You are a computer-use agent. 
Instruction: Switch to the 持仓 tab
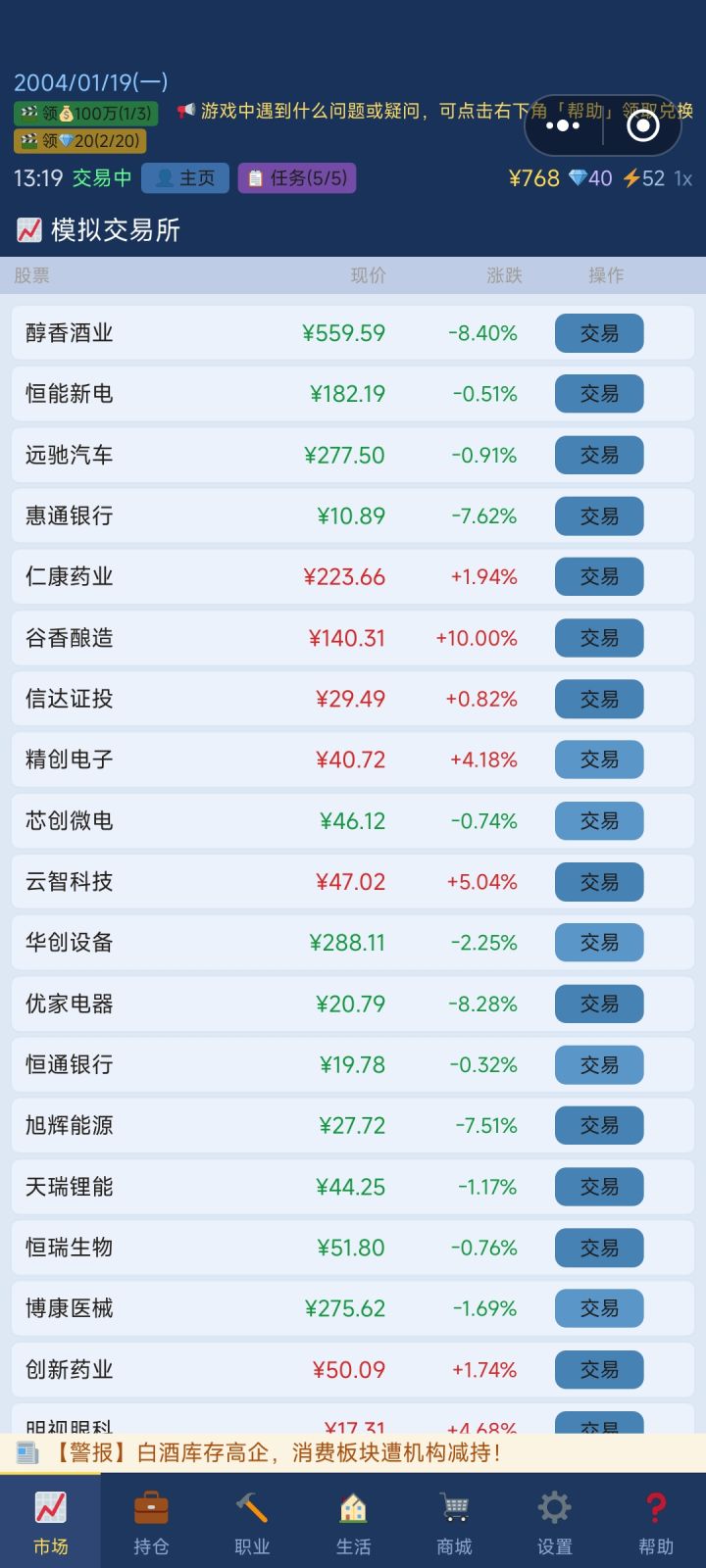[x=151, y=1522]
